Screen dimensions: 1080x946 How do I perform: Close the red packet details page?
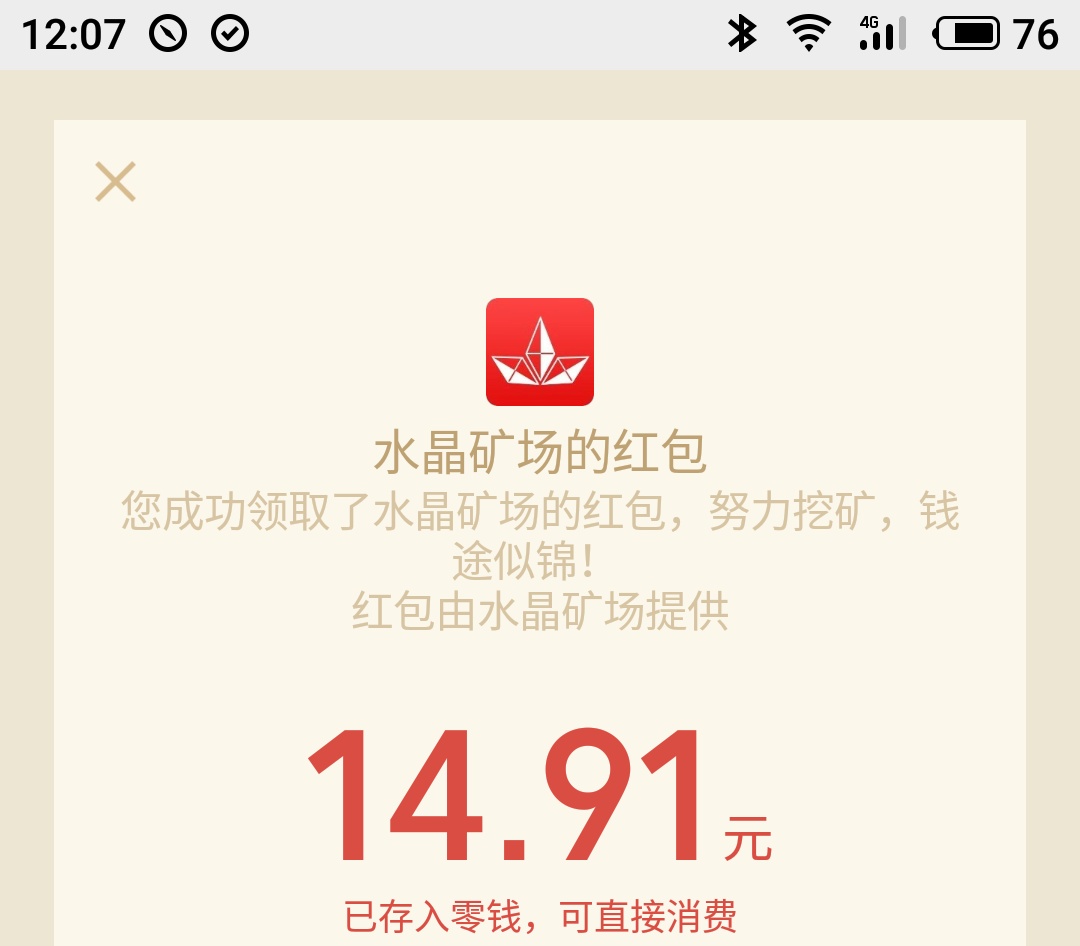coord(115,182)
